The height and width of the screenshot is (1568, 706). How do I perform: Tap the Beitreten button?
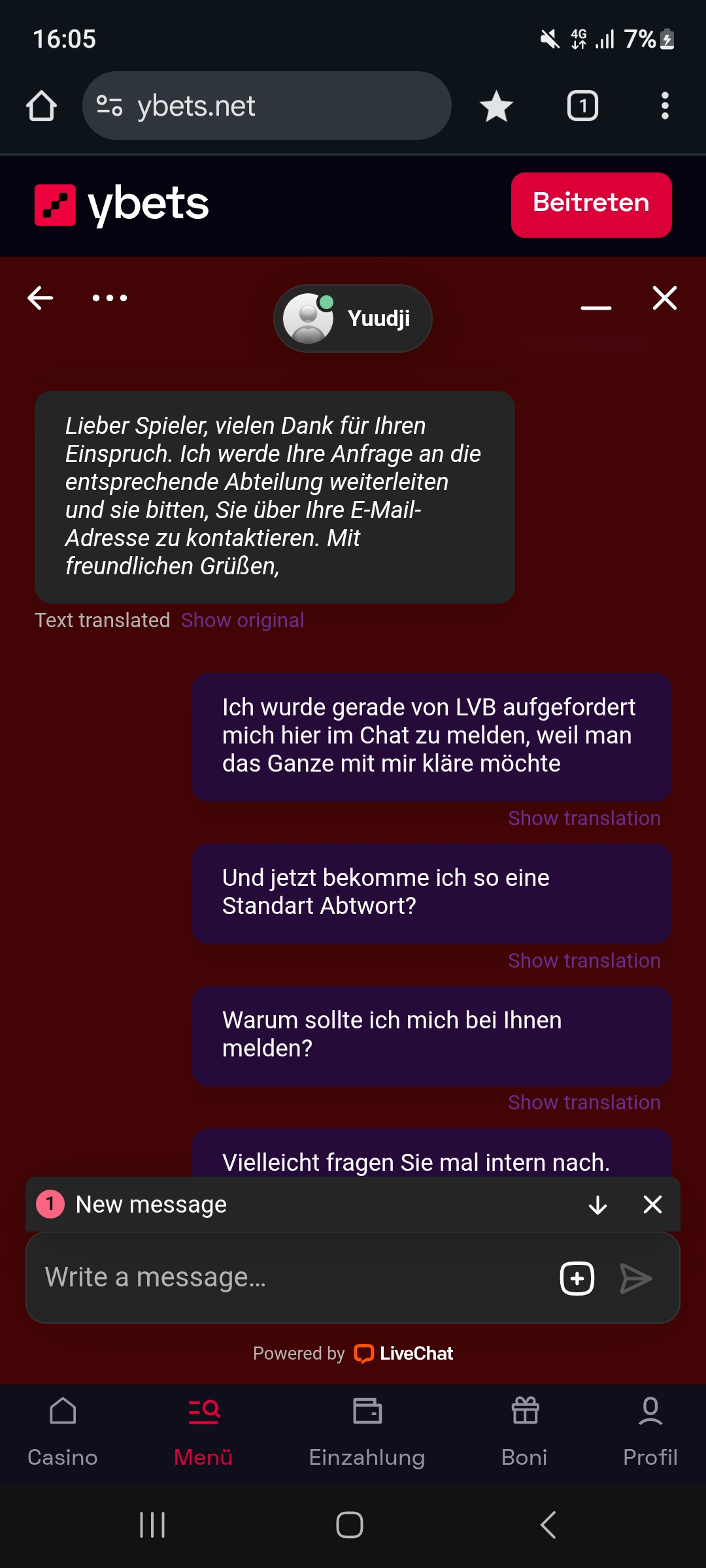click(591, 204)
